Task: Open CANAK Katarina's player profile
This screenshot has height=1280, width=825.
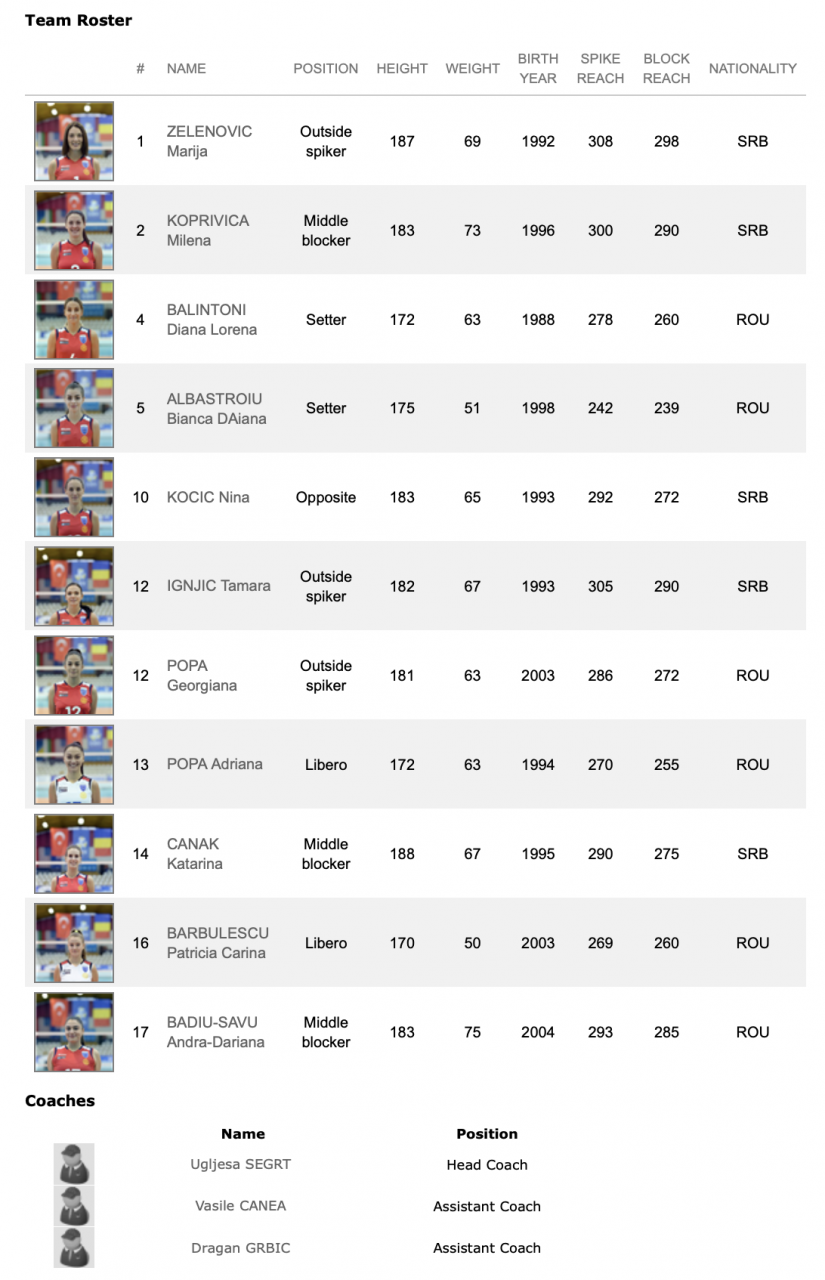Action: pyautogui.click(x=194, y=853)
